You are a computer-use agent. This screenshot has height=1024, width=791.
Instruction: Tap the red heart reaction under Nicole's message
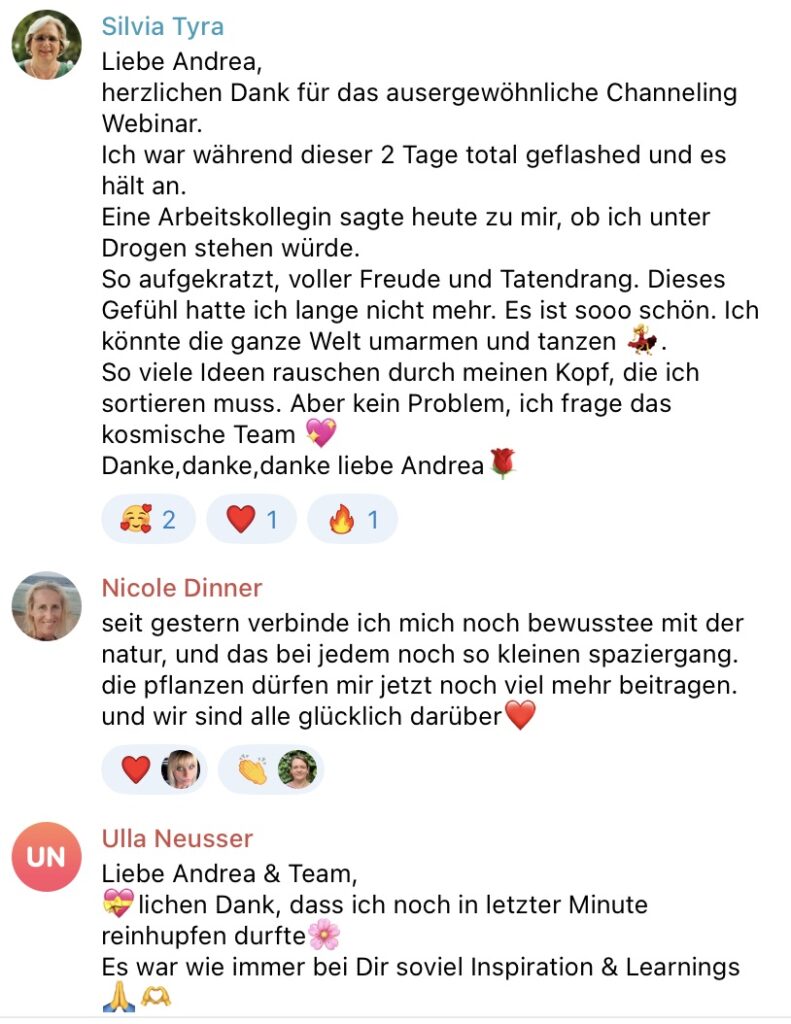click(x=154, y=769)
